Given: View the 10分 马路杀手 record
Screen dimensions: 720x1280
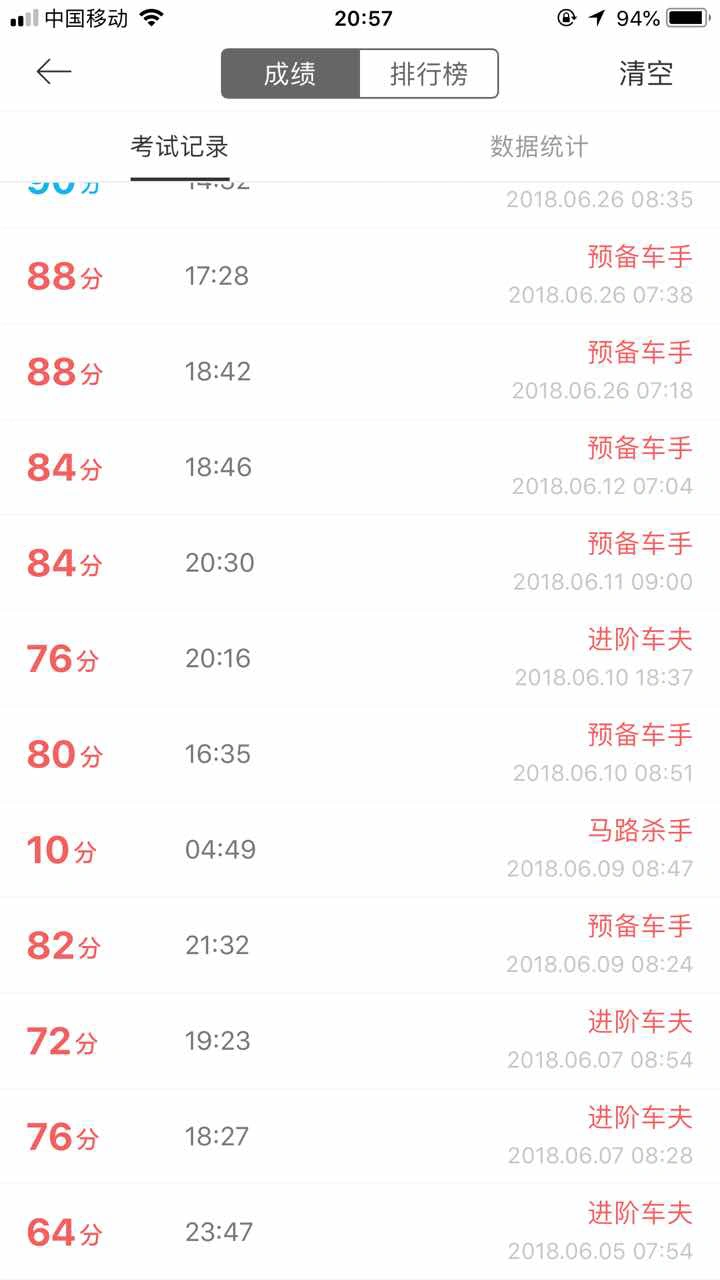Looking at the screenshot, I should (360, 850).
